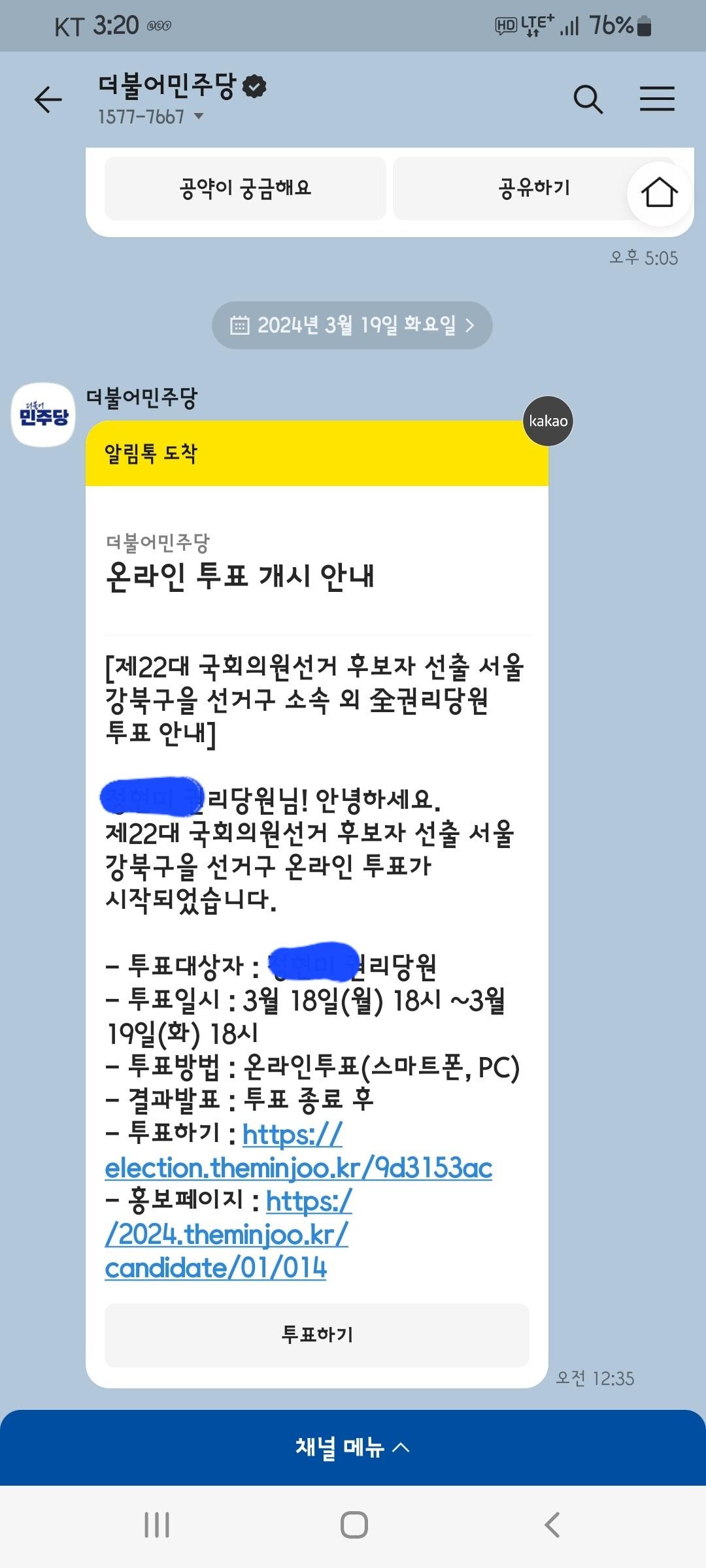Open 더불어민주당 profile picture
706x1568 pixels.
(x=44, y=415)
